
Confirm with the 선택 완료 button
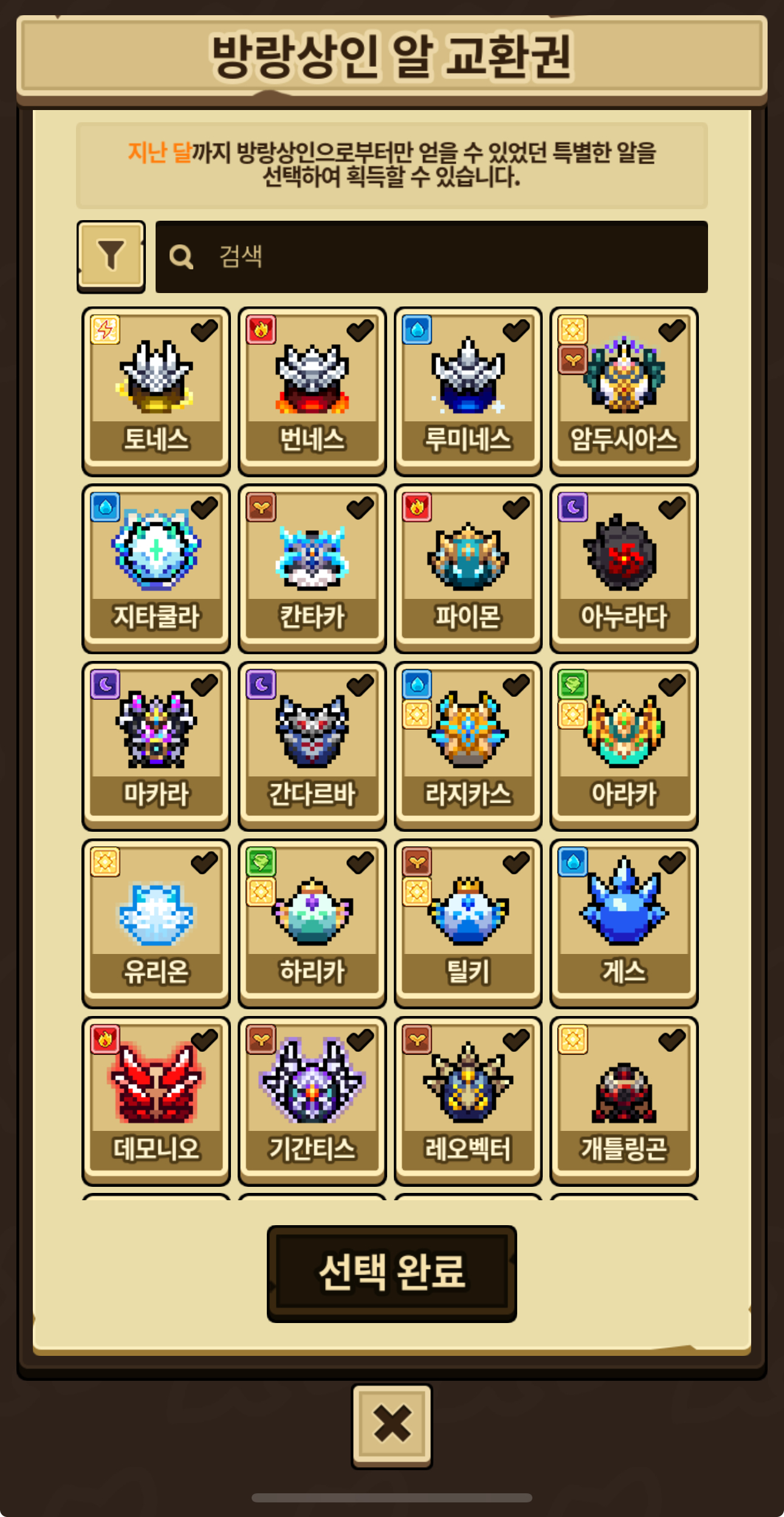pos(391,1273)
